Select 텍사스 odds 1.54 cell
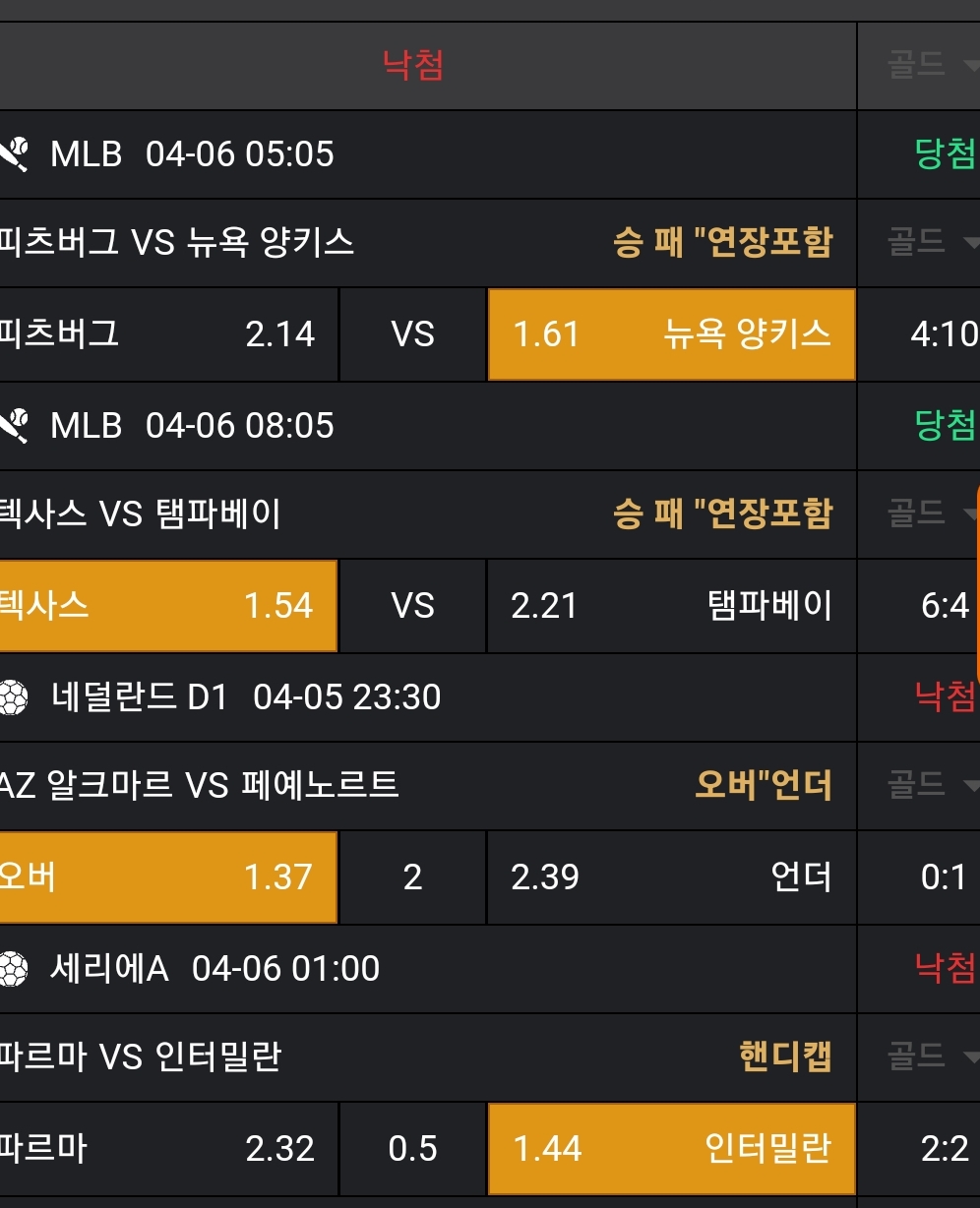The width and height of the screenshot is (980, 1208). coord(167,606)
